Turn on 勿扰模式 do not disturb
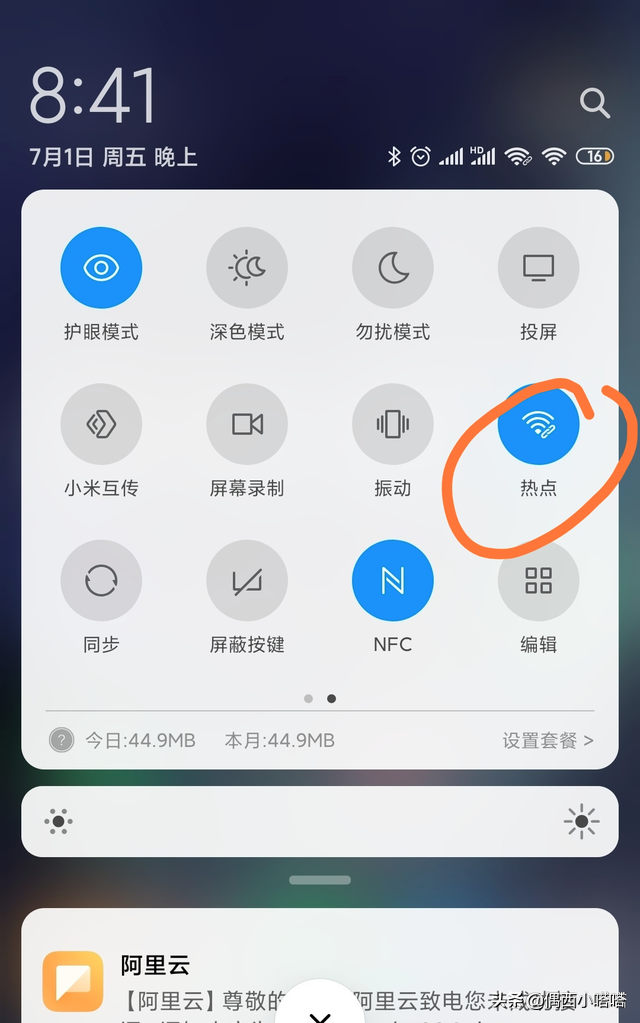 tap(393, 268)
